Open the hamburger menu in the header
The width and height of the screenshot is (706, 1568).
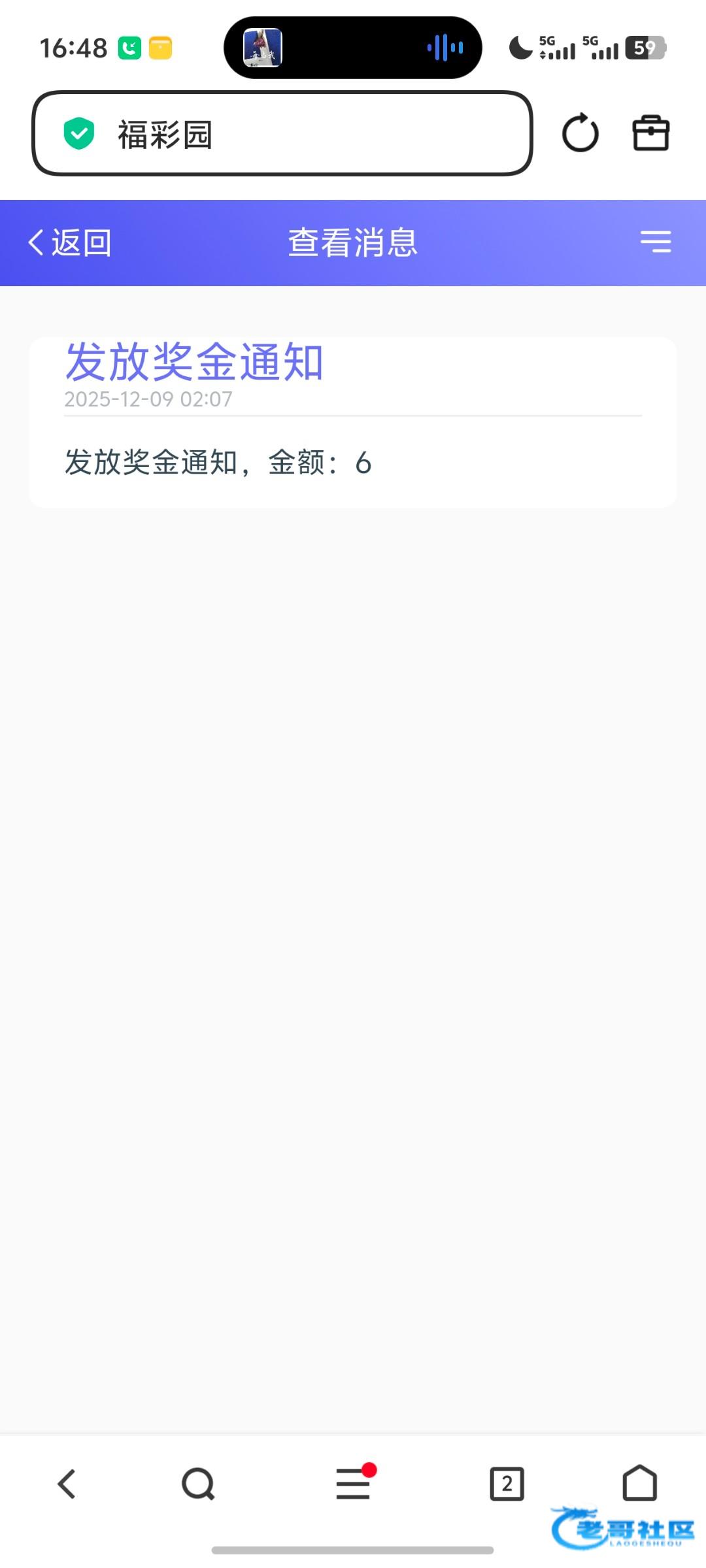pos(656,242)
